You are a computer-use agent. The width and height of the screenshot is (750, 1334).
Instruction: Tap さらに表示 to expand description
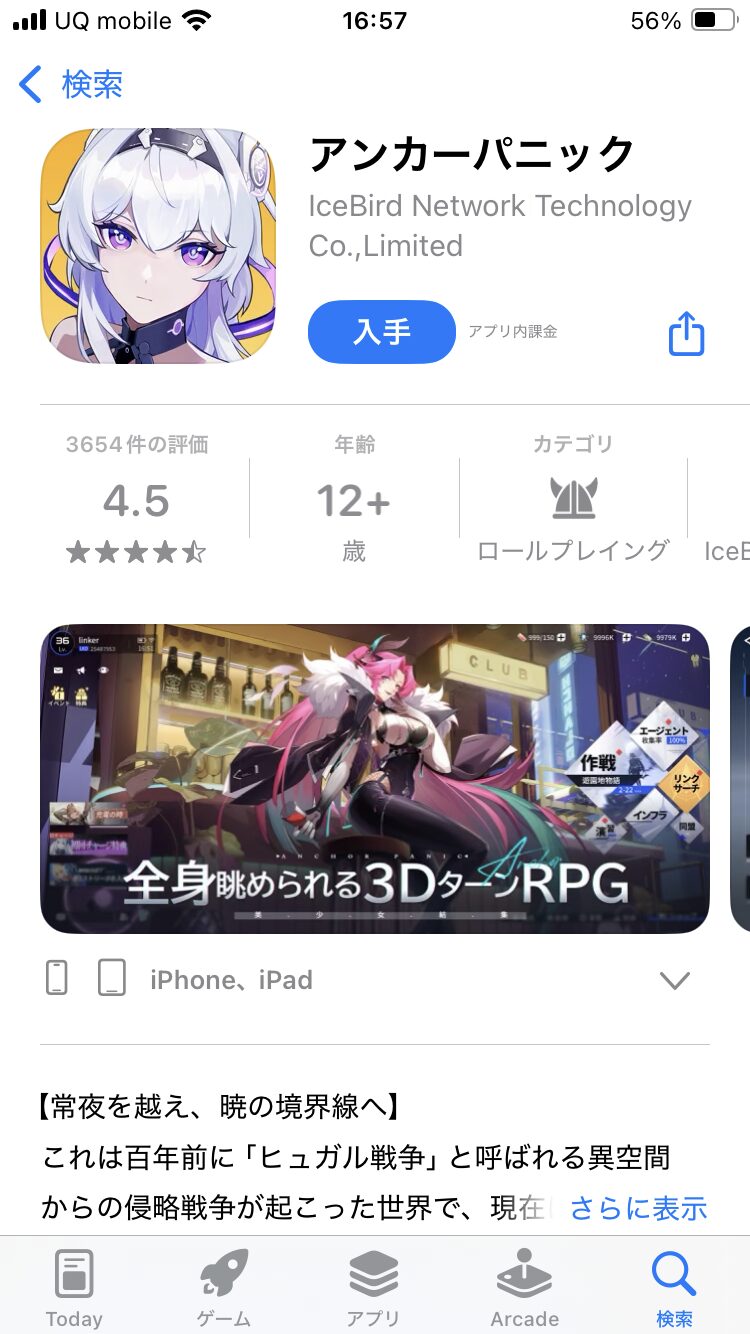pyautogui.click(x=638, y=1208)
